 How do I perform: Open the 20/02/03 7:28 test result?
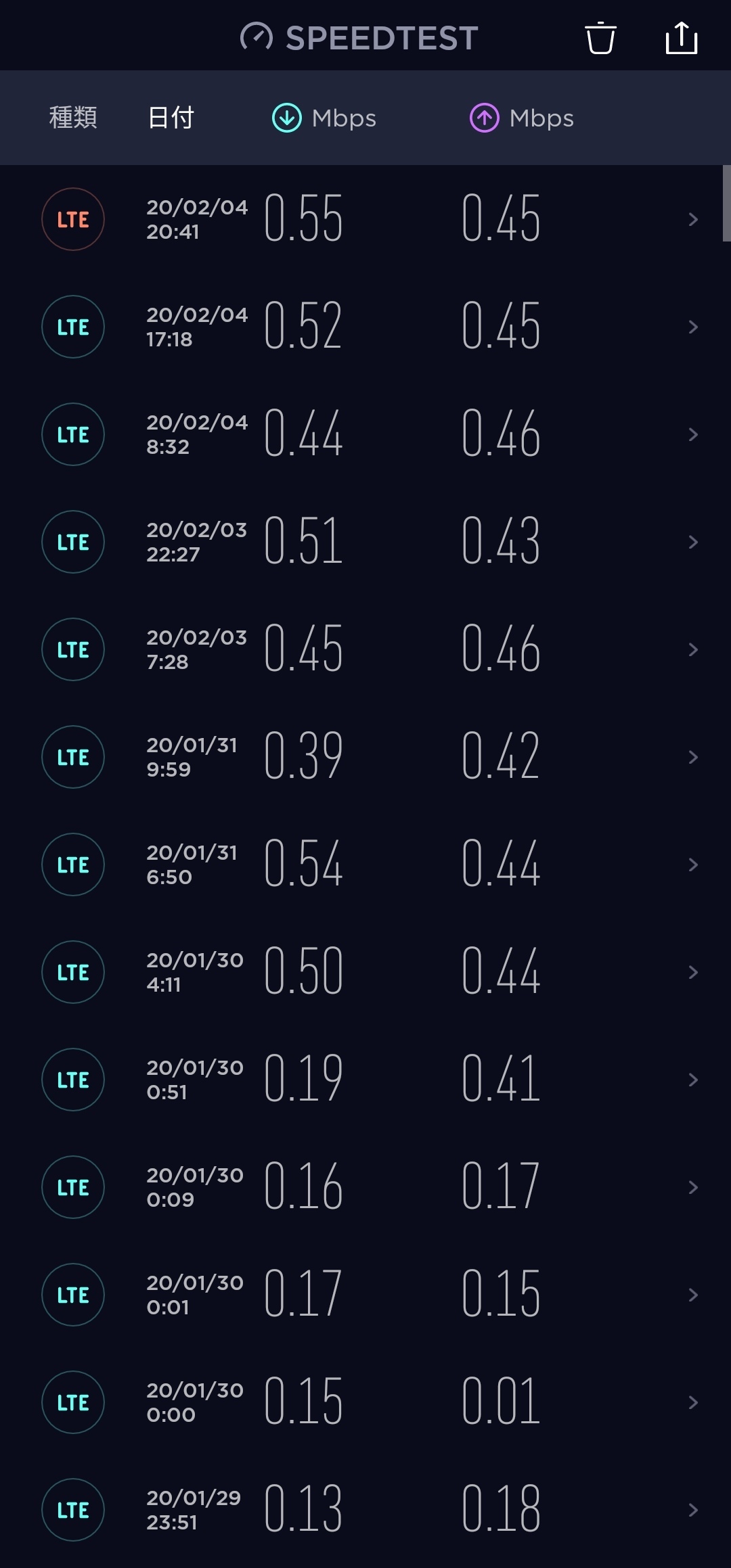[365, 649]
